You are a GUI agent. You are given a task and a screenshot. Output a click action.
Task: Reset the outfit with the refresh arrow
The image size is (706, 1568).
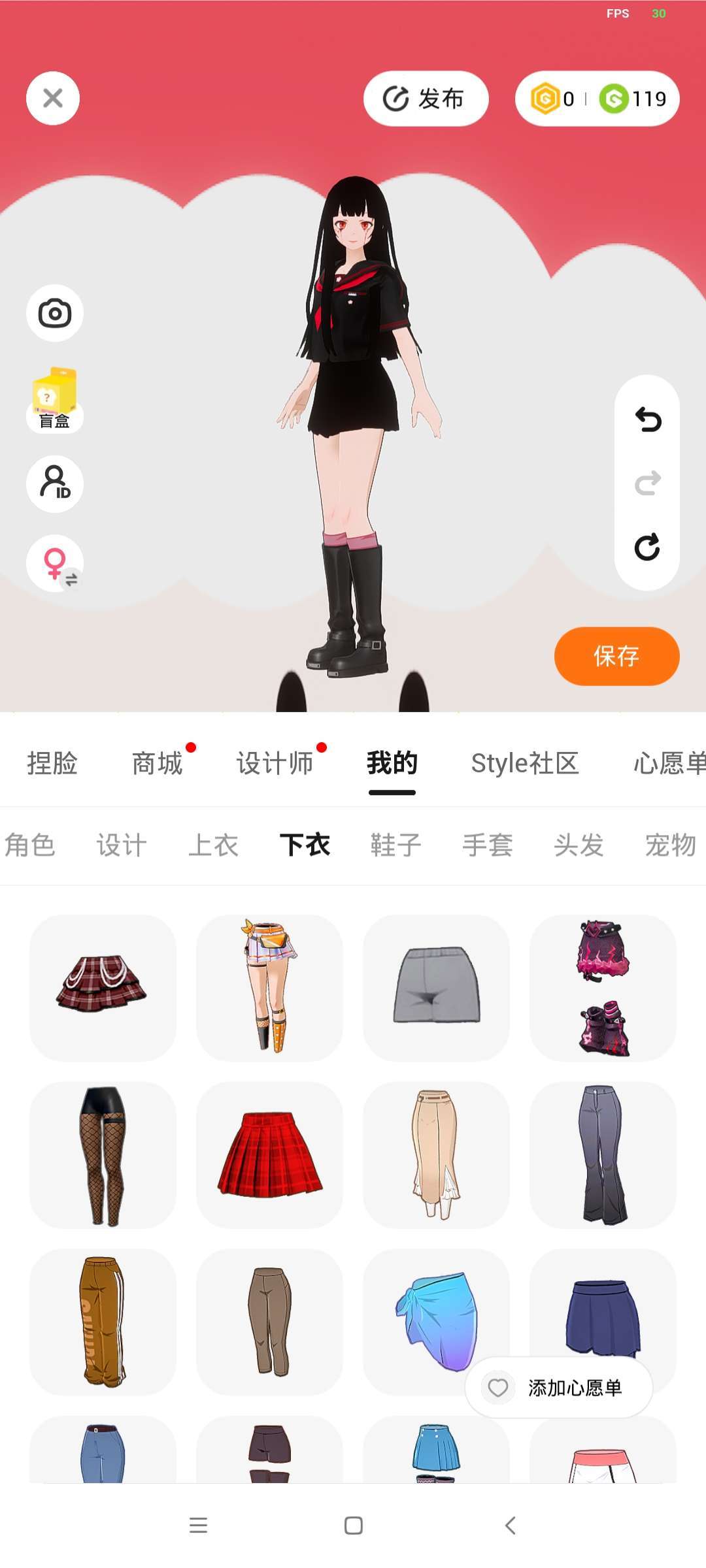[x=647, y=547]
